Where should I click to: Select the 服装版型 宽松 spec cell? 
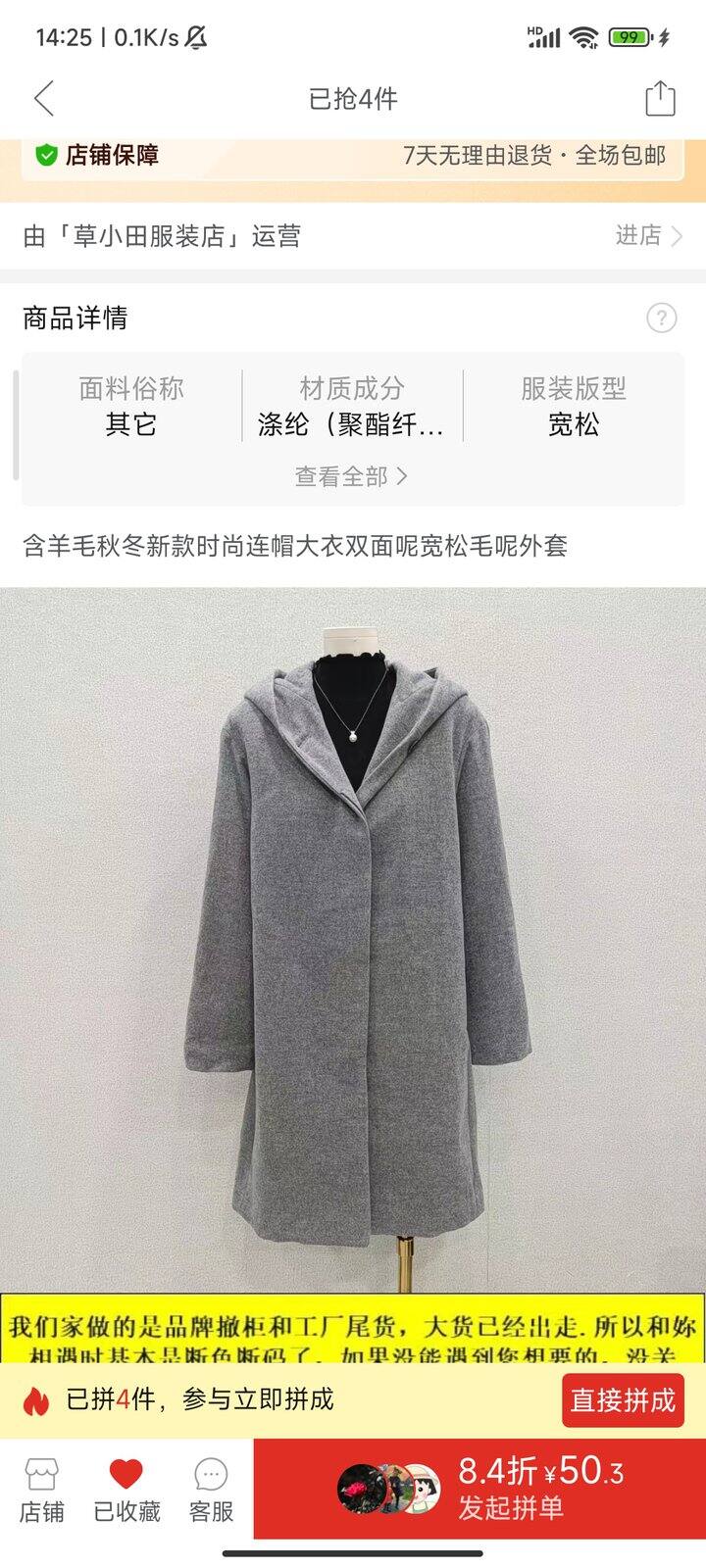[x=571, y=407]
